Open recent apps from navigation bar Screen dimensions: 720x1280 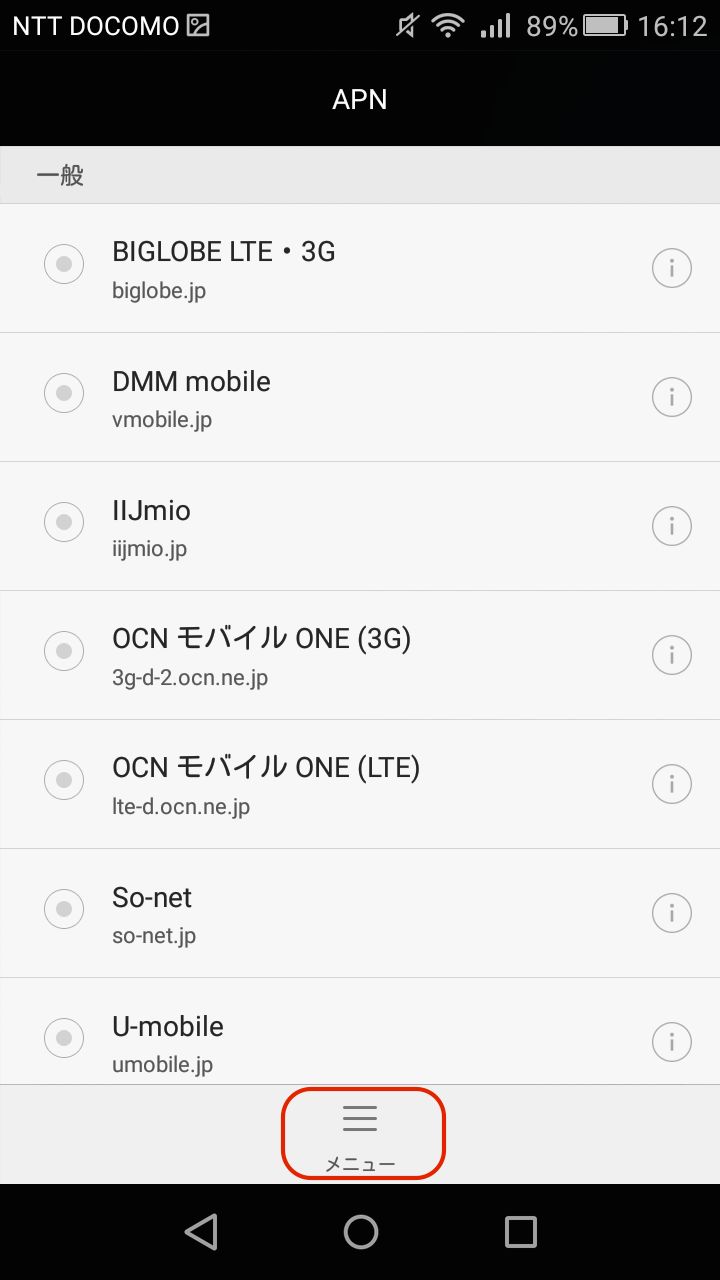520,1232
